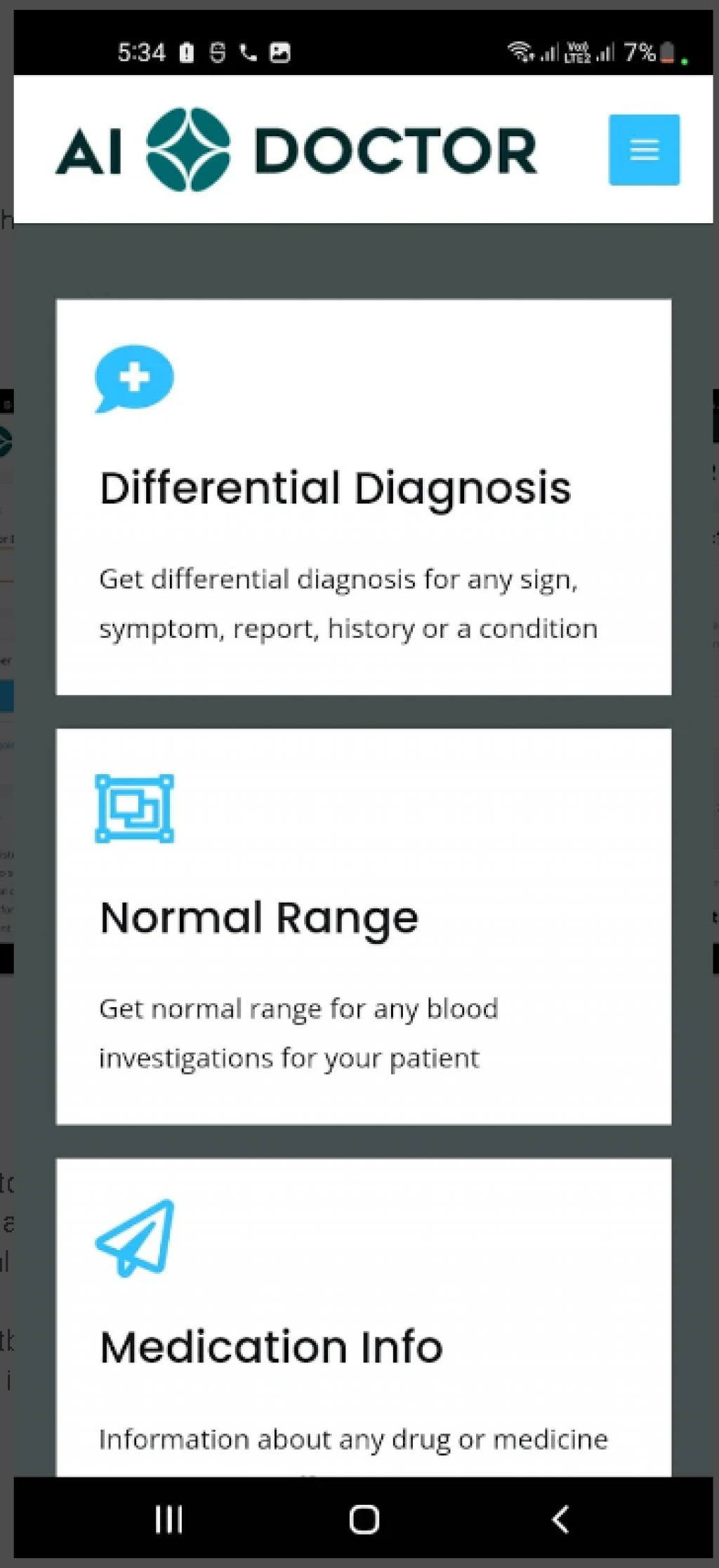The height and width of the screenshot is (1568, 719).
Task: Open recent apps from the navigation bar
Action: (x=169, y=1520)
